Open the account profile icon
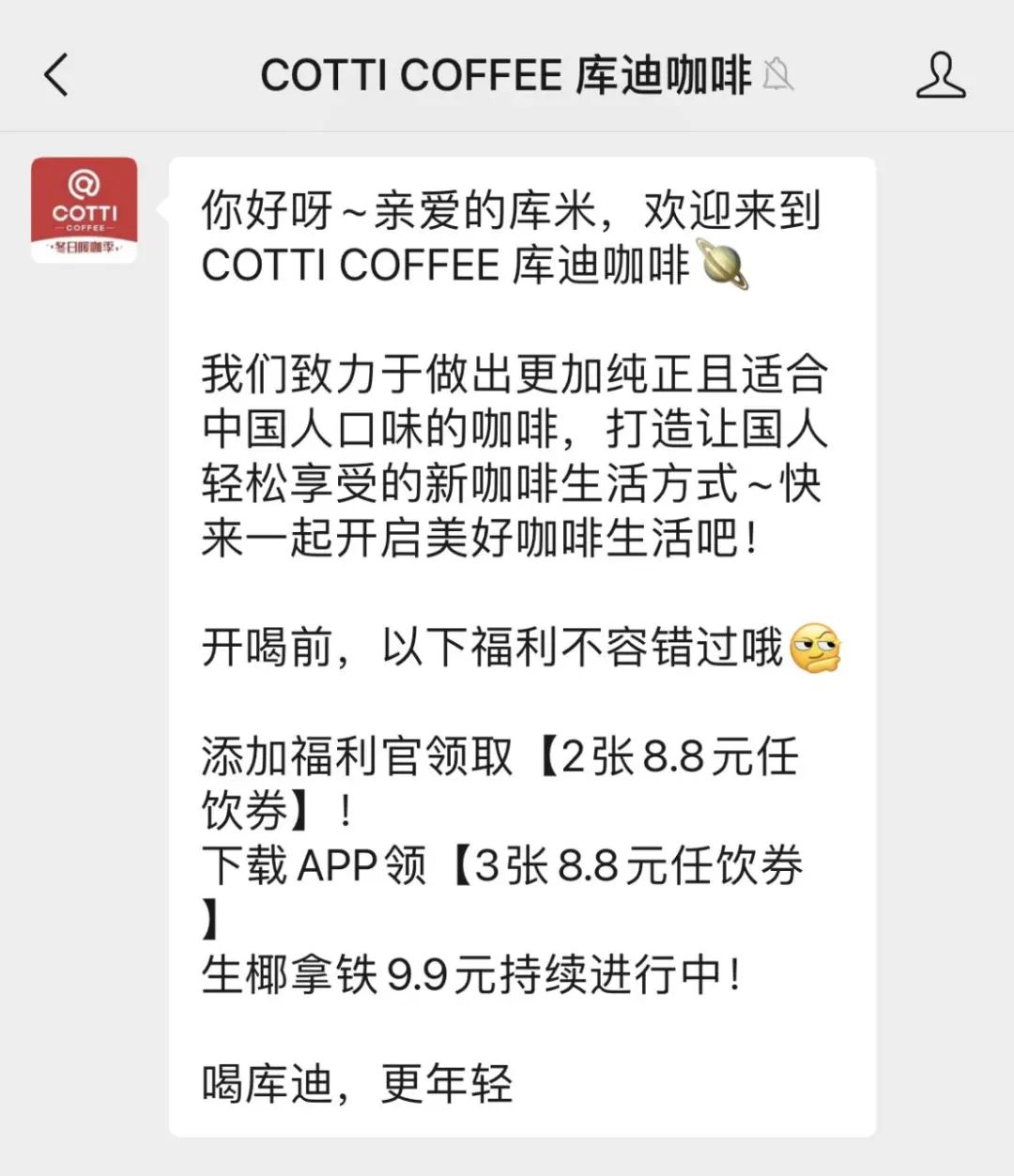1014x1176 pixels. click(x=941, y=75)
